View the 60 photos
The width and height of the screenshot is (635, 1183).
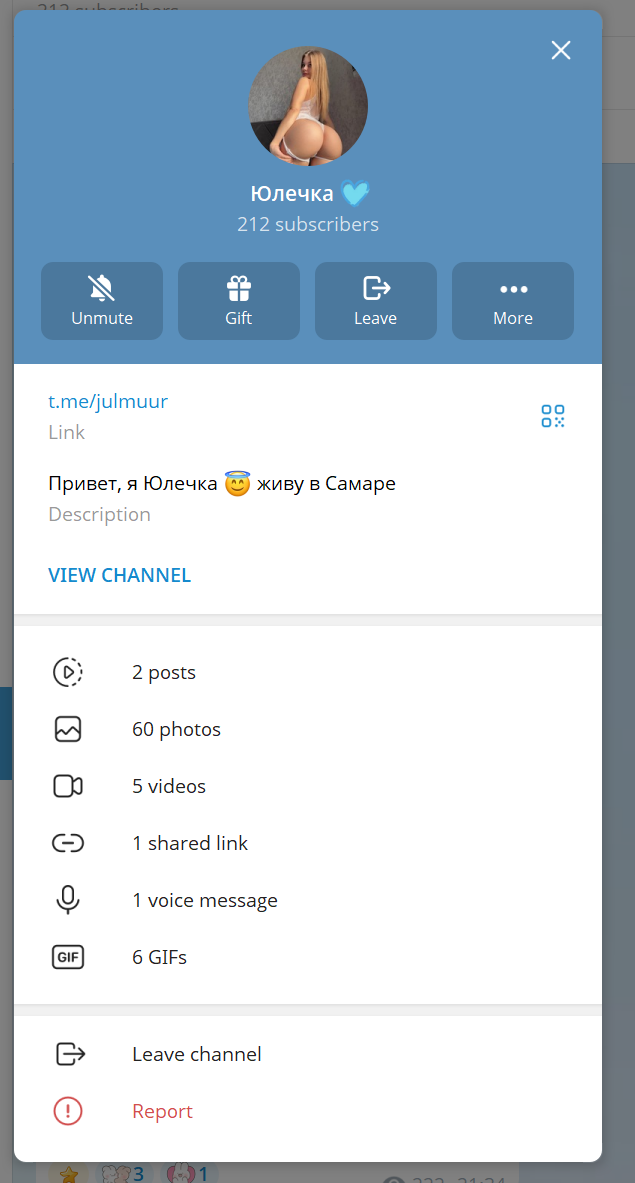(176, 730)
